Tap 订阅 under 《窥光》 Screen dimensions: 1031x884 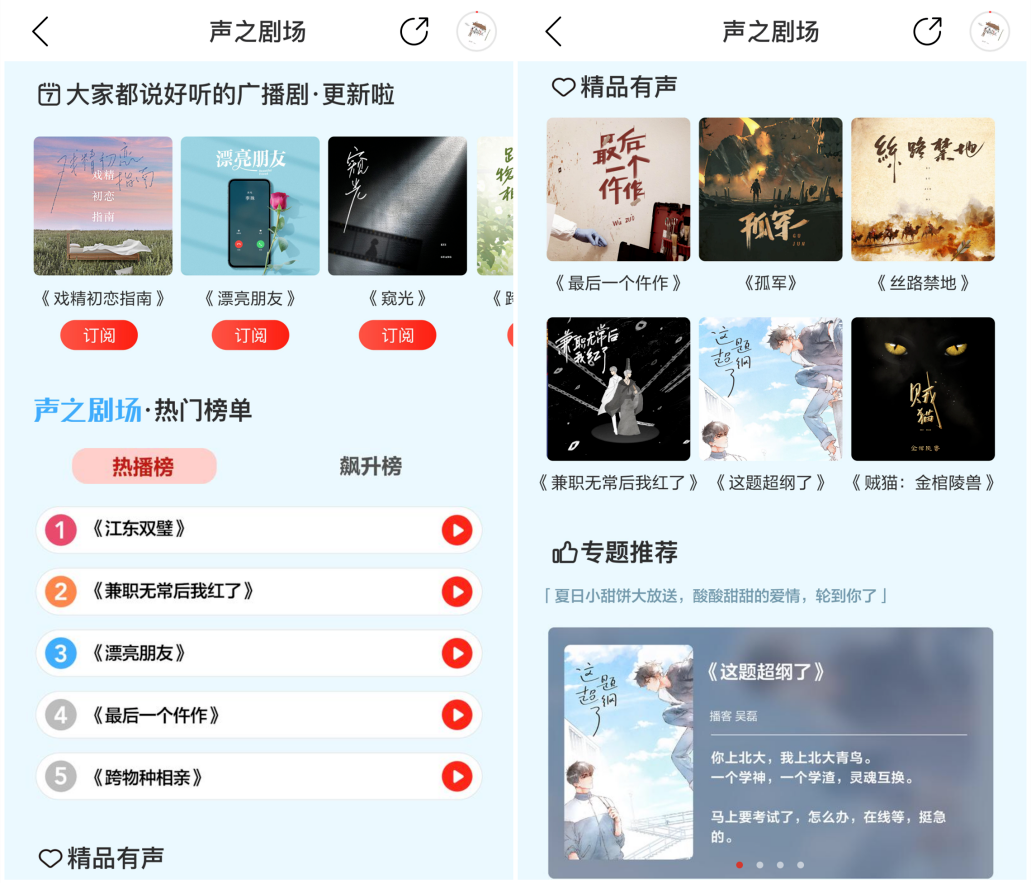tap(397, 336)
